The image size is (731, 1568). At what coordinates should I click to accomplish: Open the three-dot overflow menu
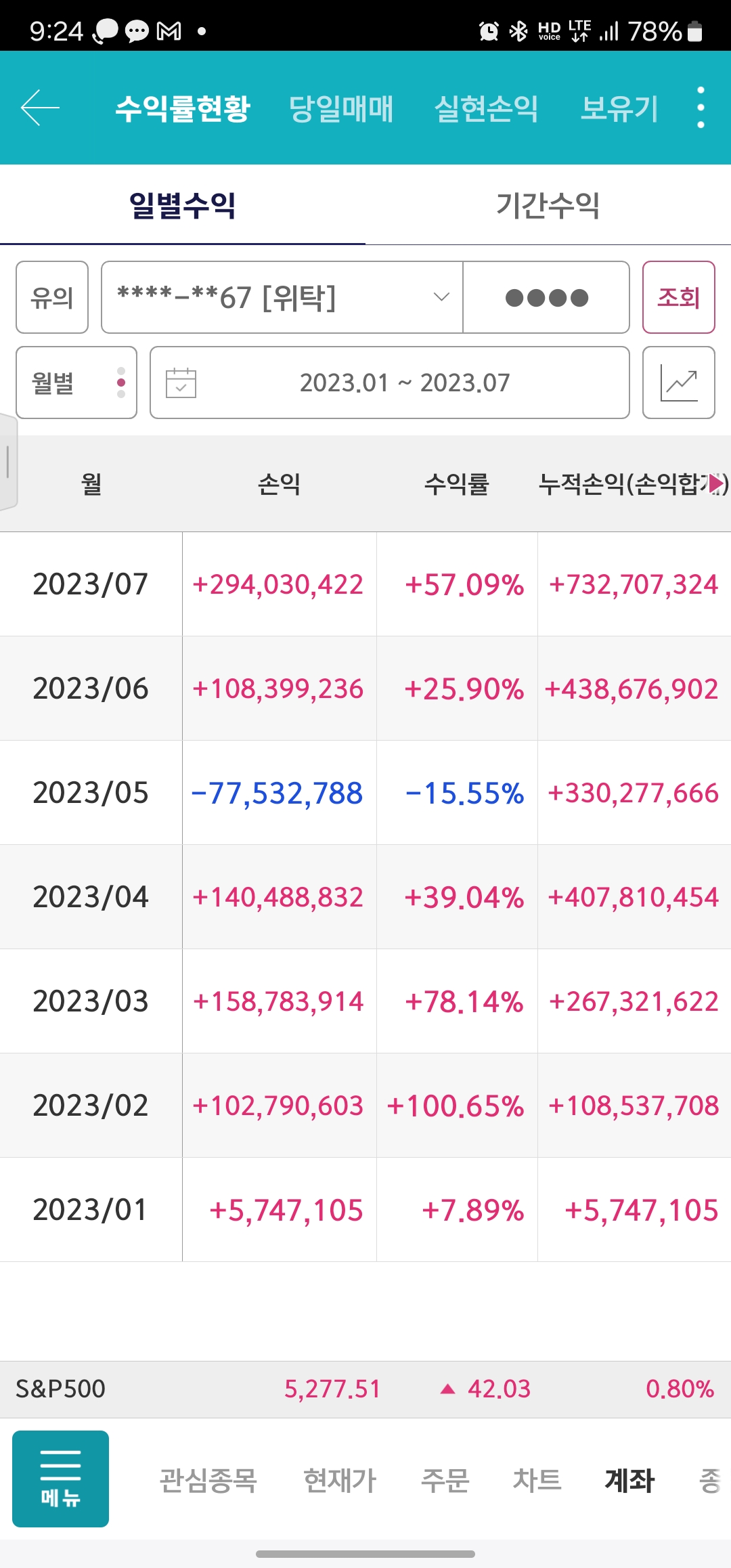(x=701, y=108)
